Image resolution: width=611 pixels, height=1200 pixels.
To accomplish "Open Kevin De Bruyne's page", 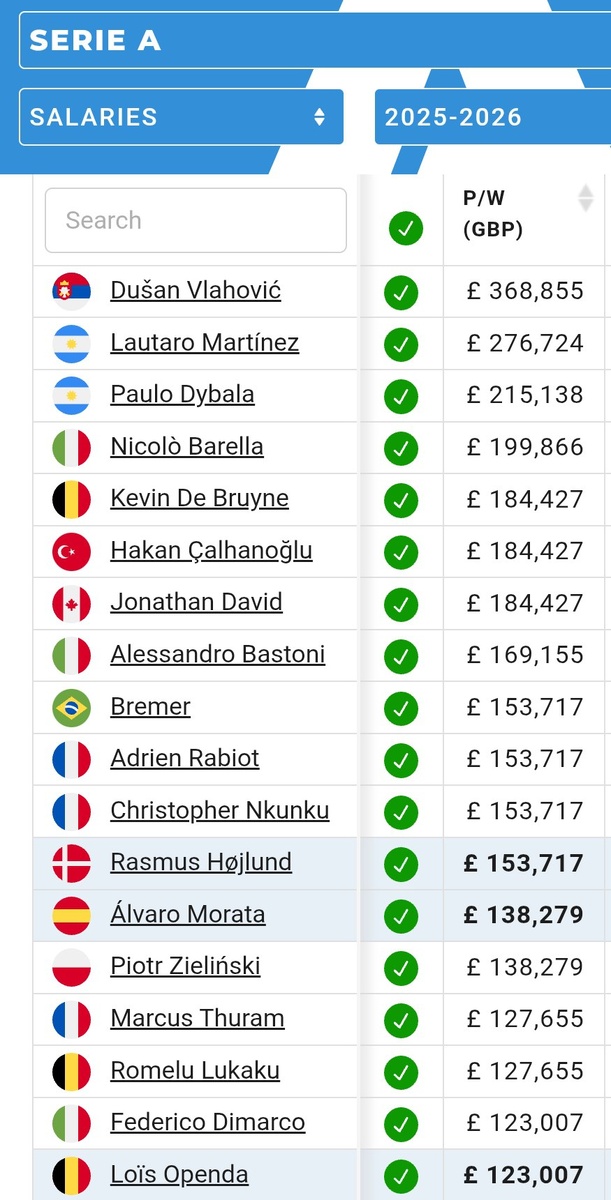I will 199,498.
